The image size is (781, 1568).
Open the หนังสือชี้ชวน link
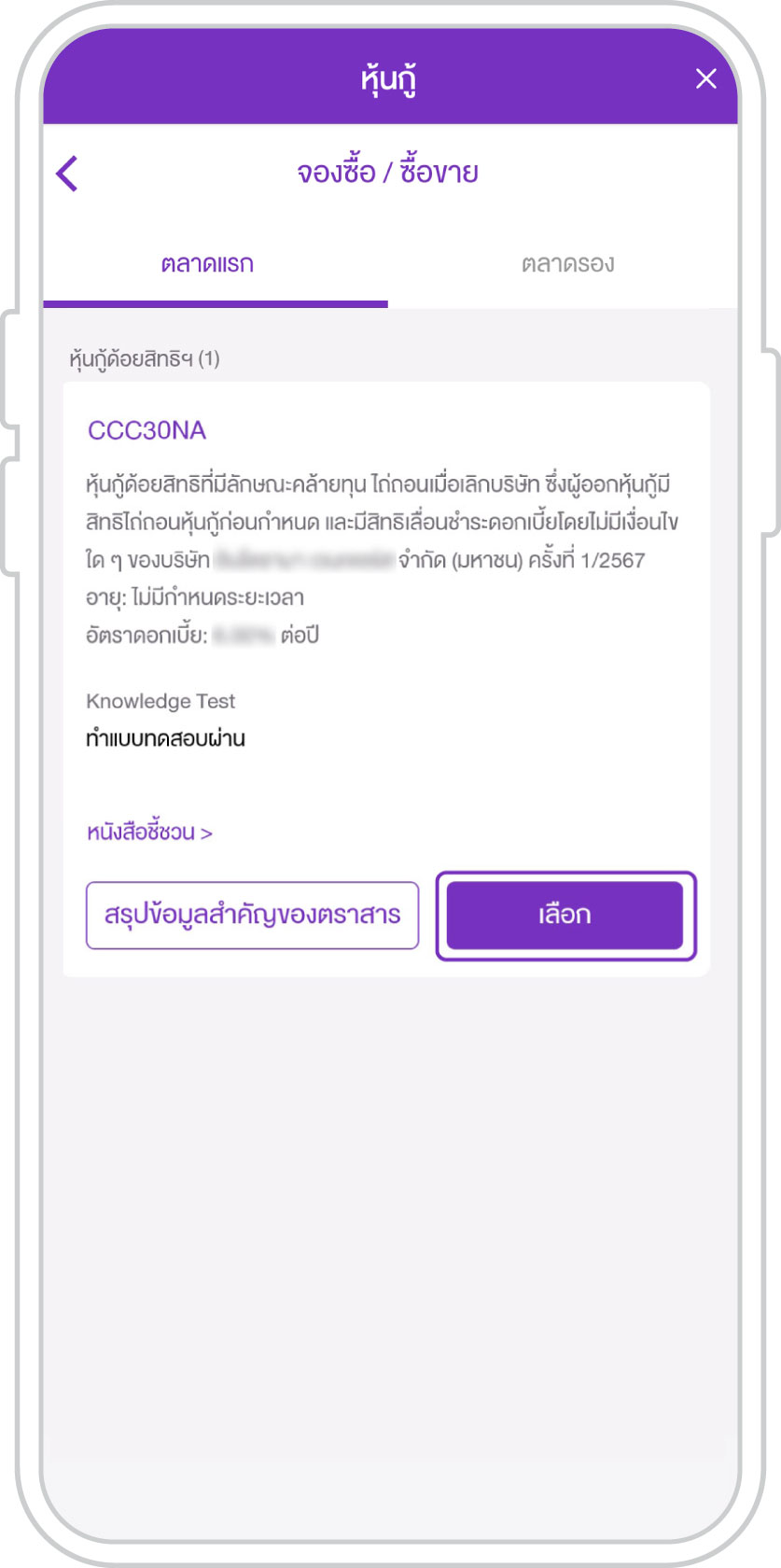point(149,832)
